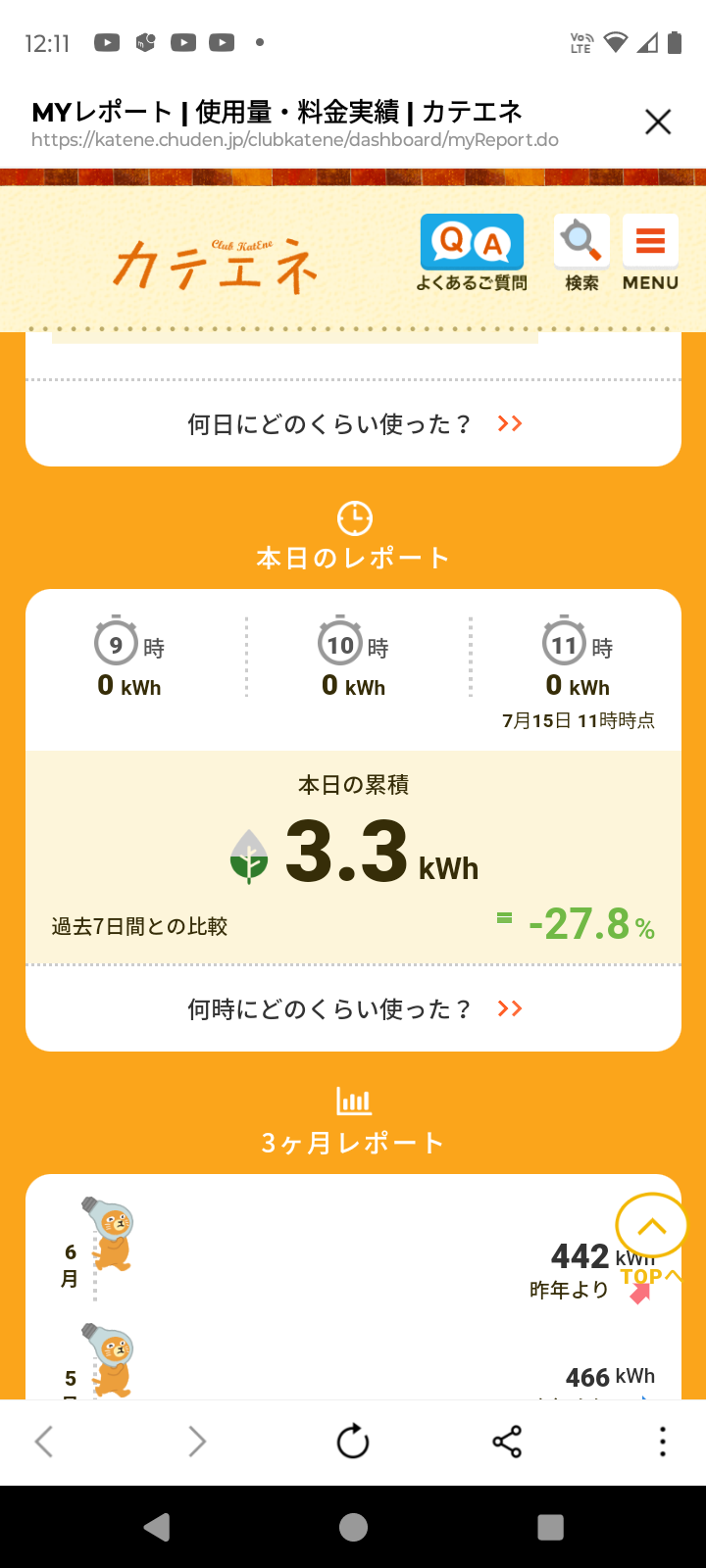Reload the current page
The width and height of the screenshot is (706, 1568).
coord(353,1442)
